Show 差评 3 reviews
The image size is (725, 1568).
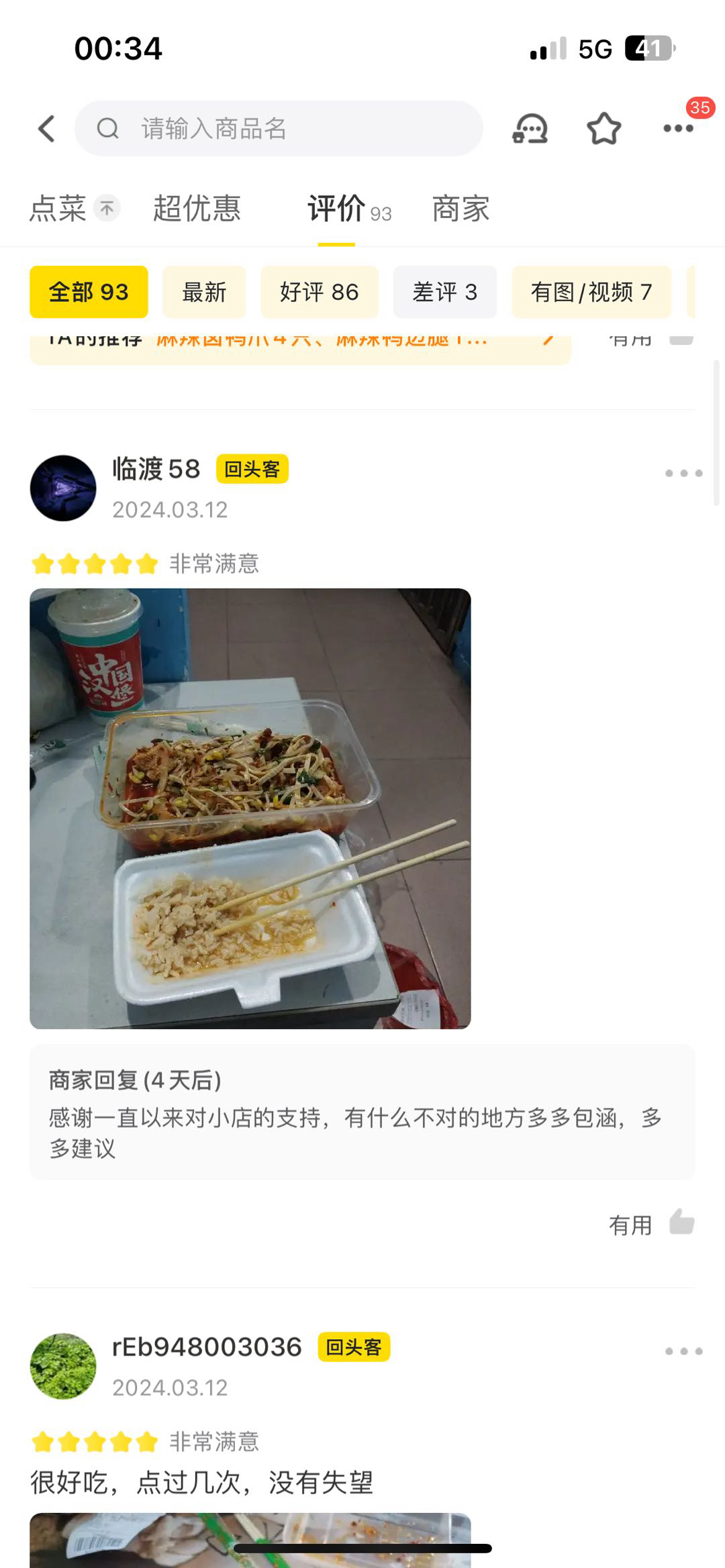coord(444,292)
